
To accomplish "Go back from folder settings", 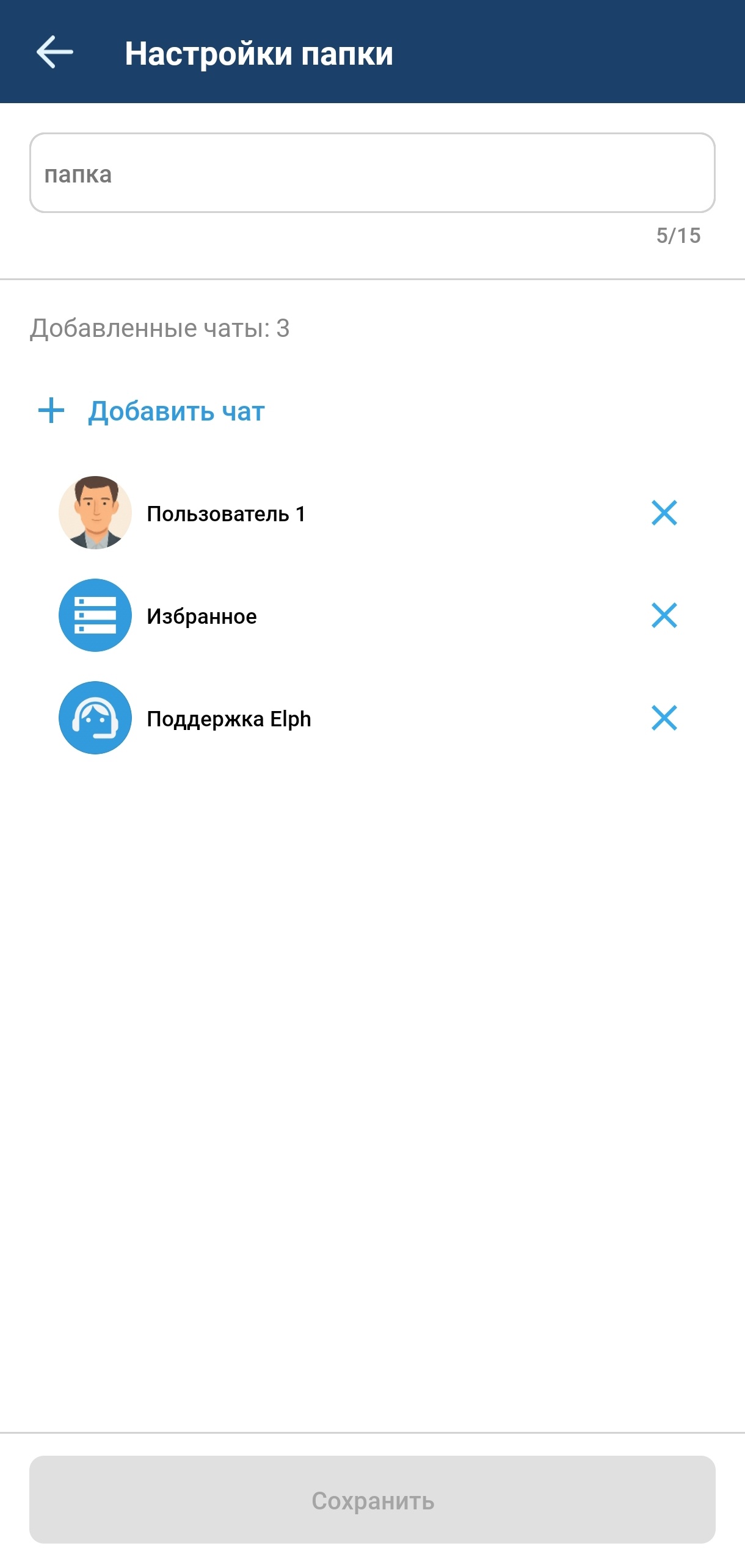I will coord(55,52).
